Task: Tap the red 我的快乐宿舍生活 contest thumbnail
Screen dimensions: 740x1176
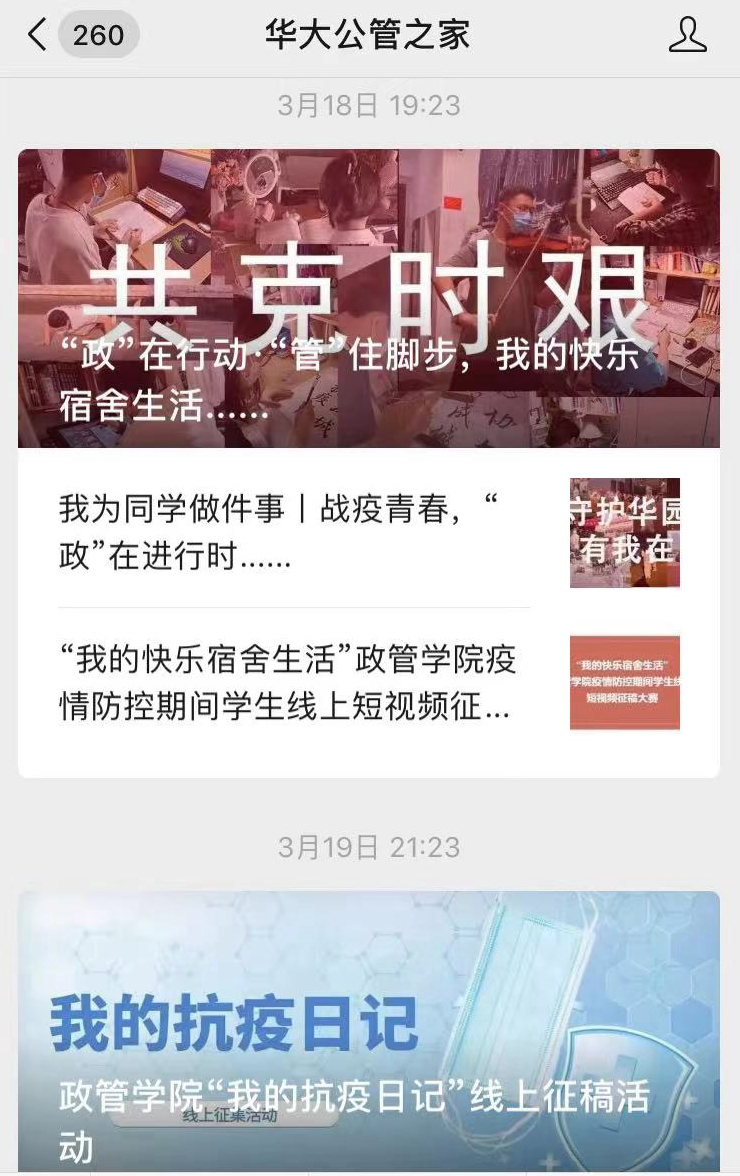Action: (624, 683)
